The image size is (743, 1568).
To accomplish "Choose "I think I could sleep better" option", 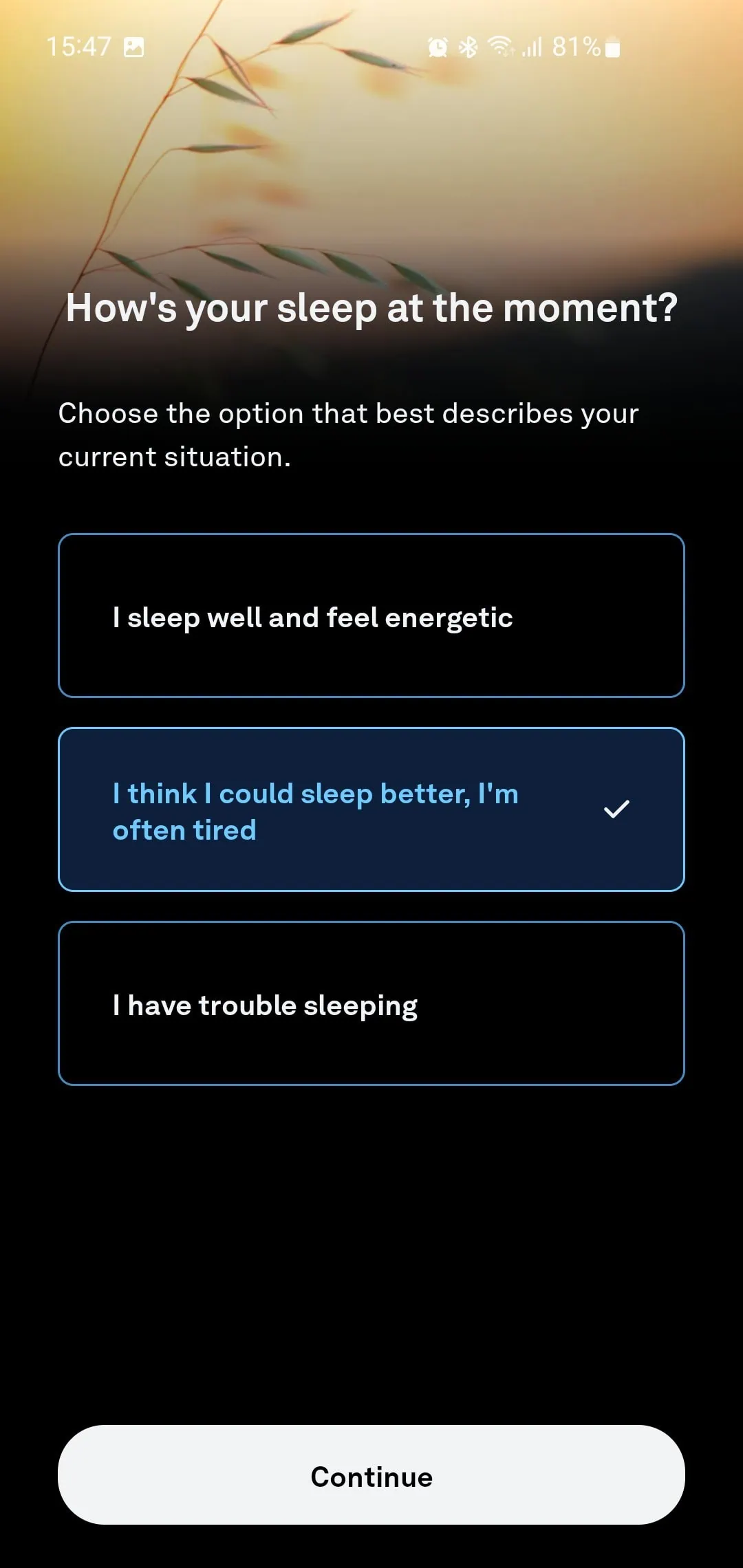I will pyautogui.click(x=371, y=809).
